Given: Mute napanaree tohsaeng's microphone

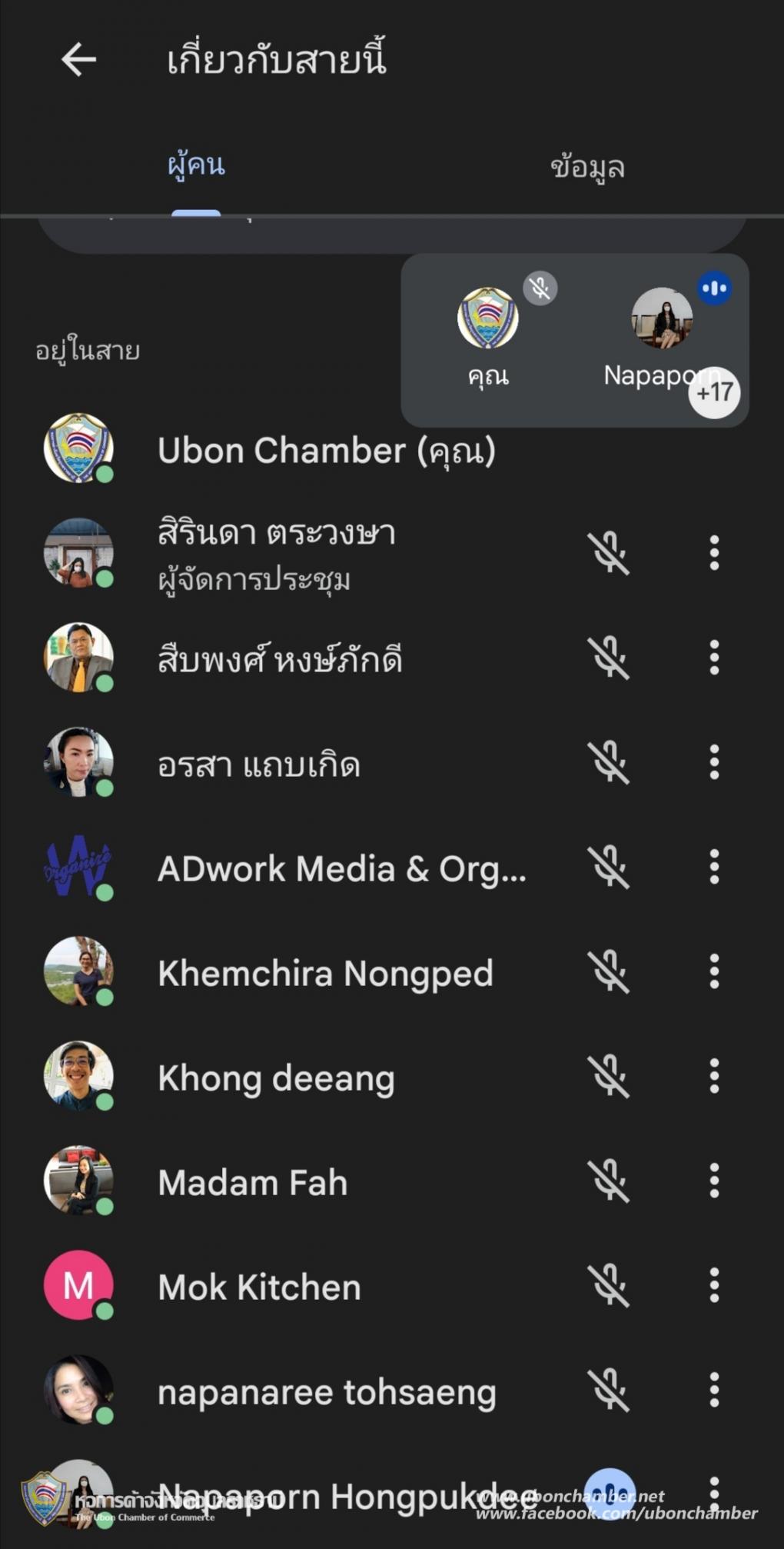Looking at the screenshot, I should pos(609,1390).
